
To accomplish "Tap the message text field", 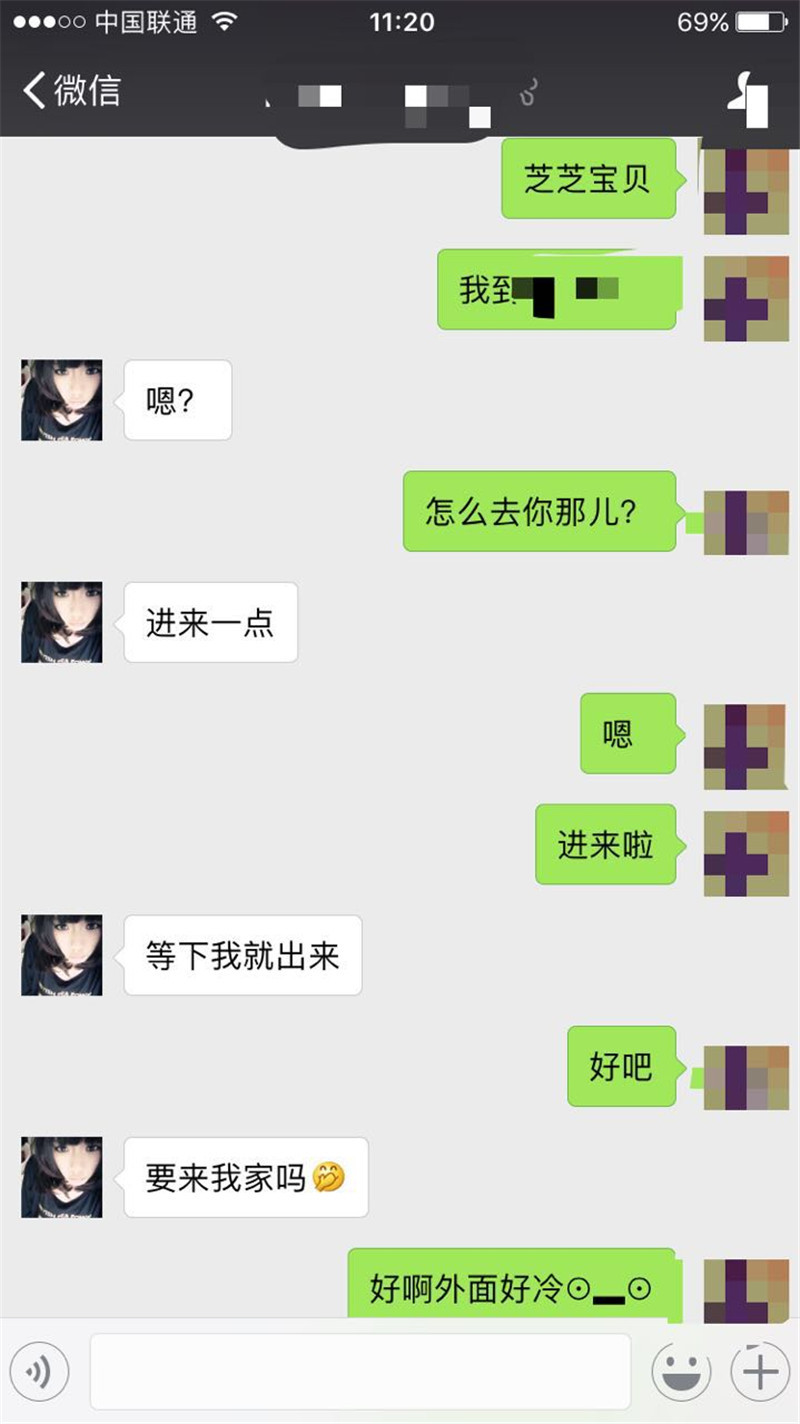I will 360,1372.
